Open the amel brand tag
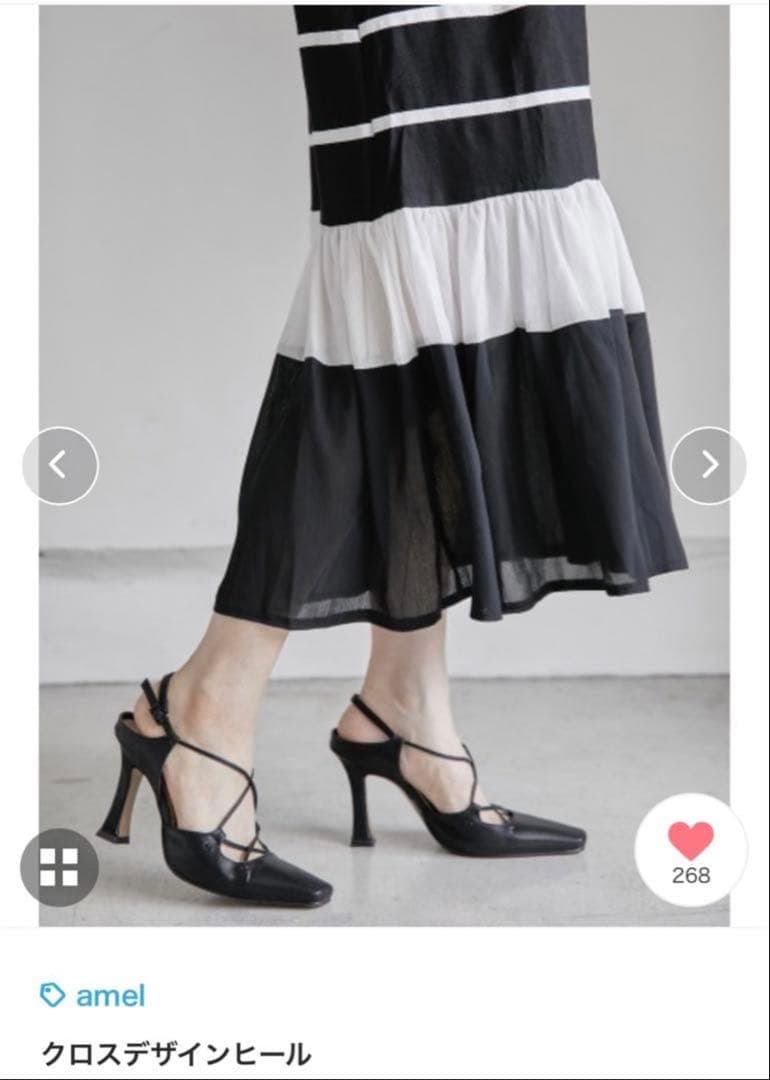The image size is (770, 1080). 93,995
